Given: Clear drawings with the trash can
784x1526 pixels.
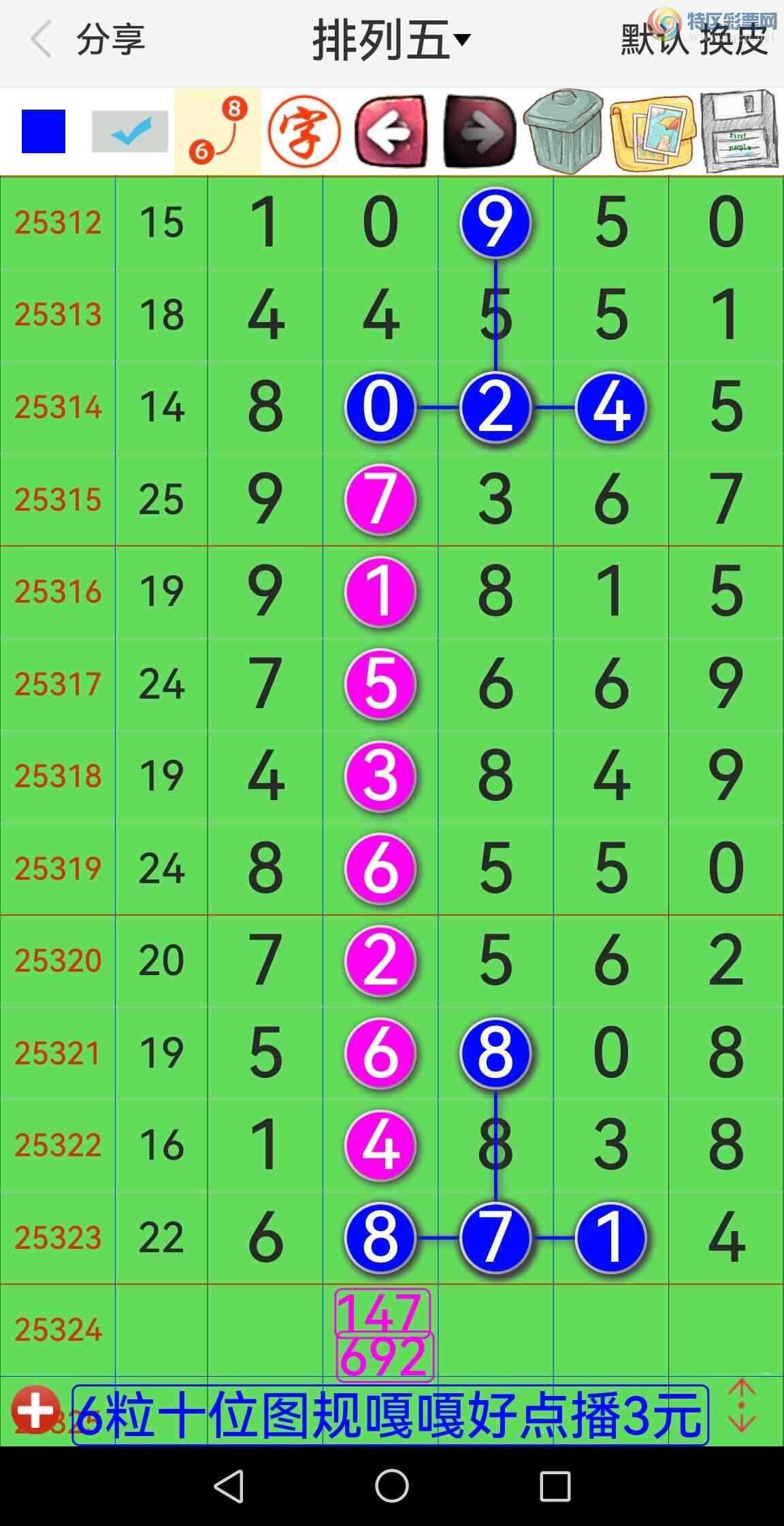Looking at the screenshot, I should pos(563,131).
